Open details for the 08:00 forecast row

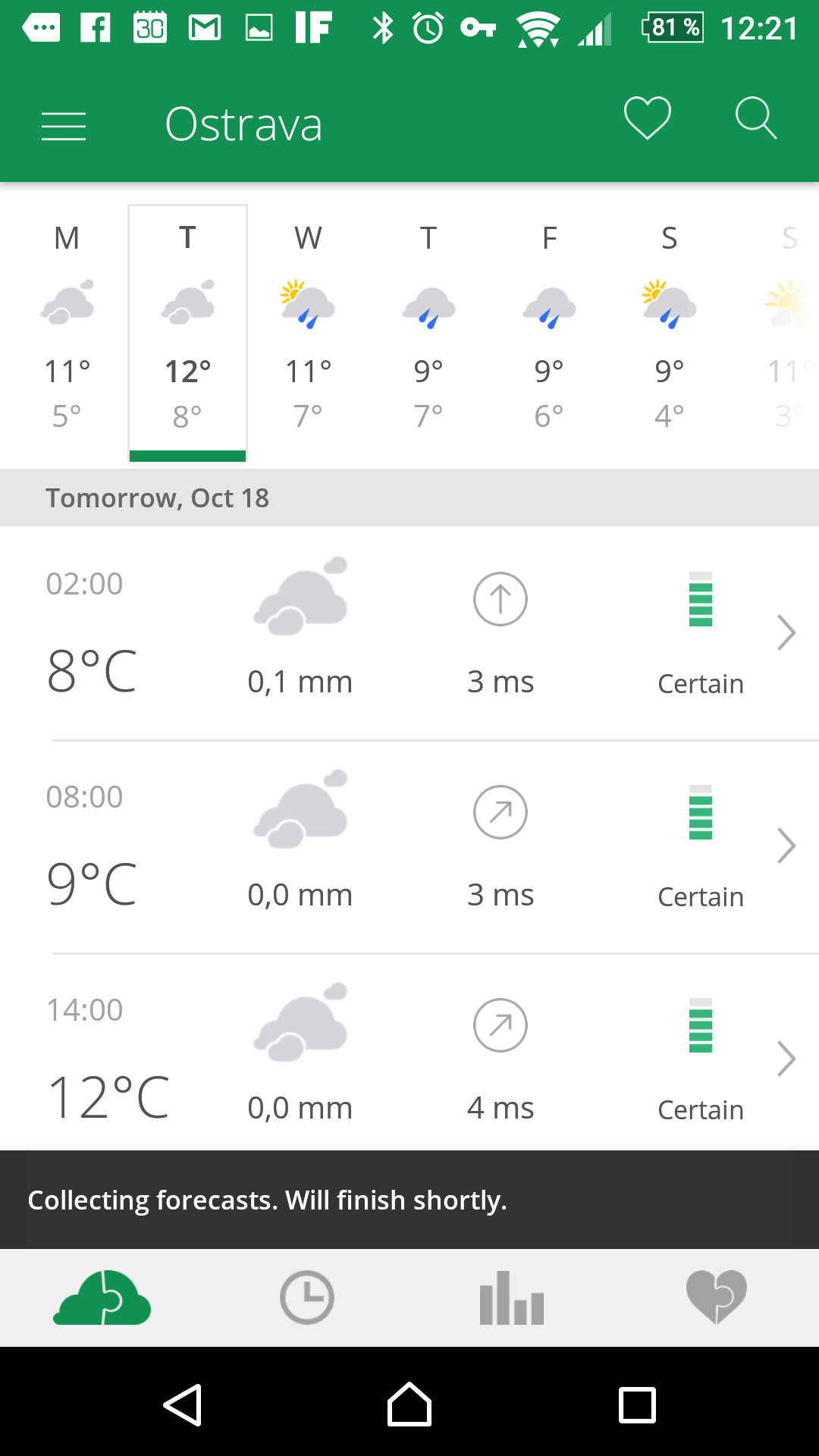coord(409,846)
